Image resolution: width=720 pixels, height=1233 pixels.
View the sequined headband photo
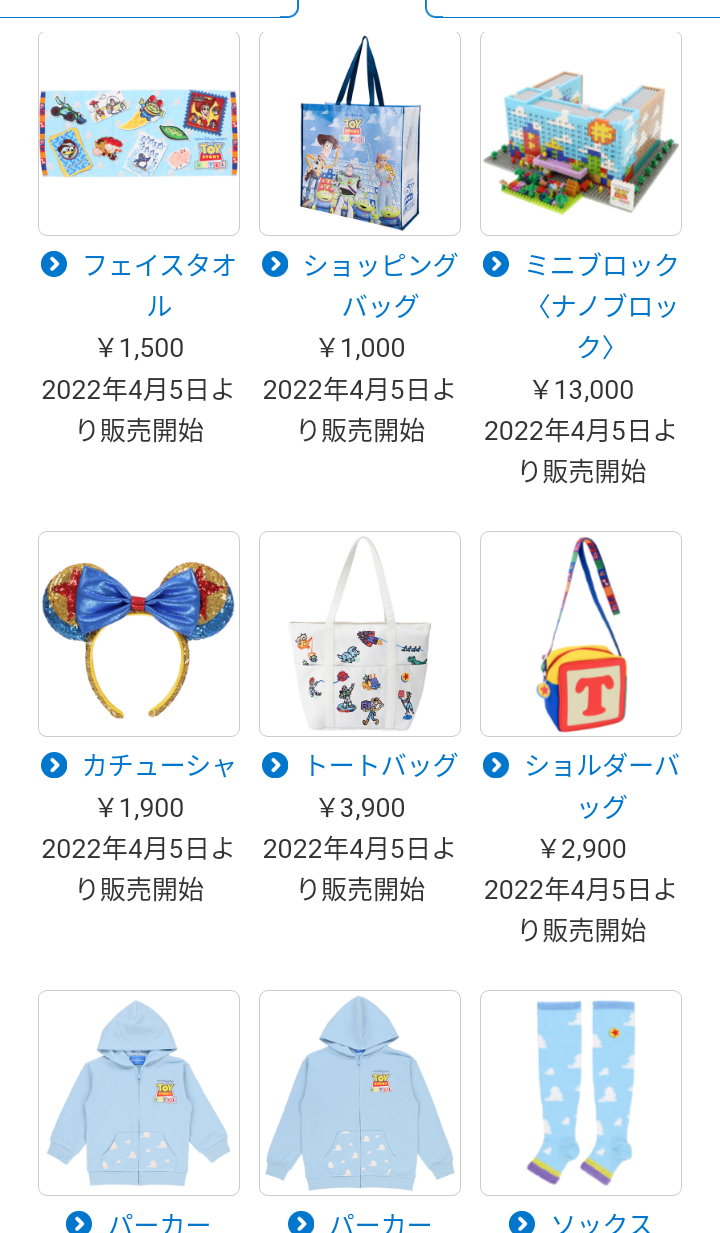pyautogui.click(x=139, y=633)
